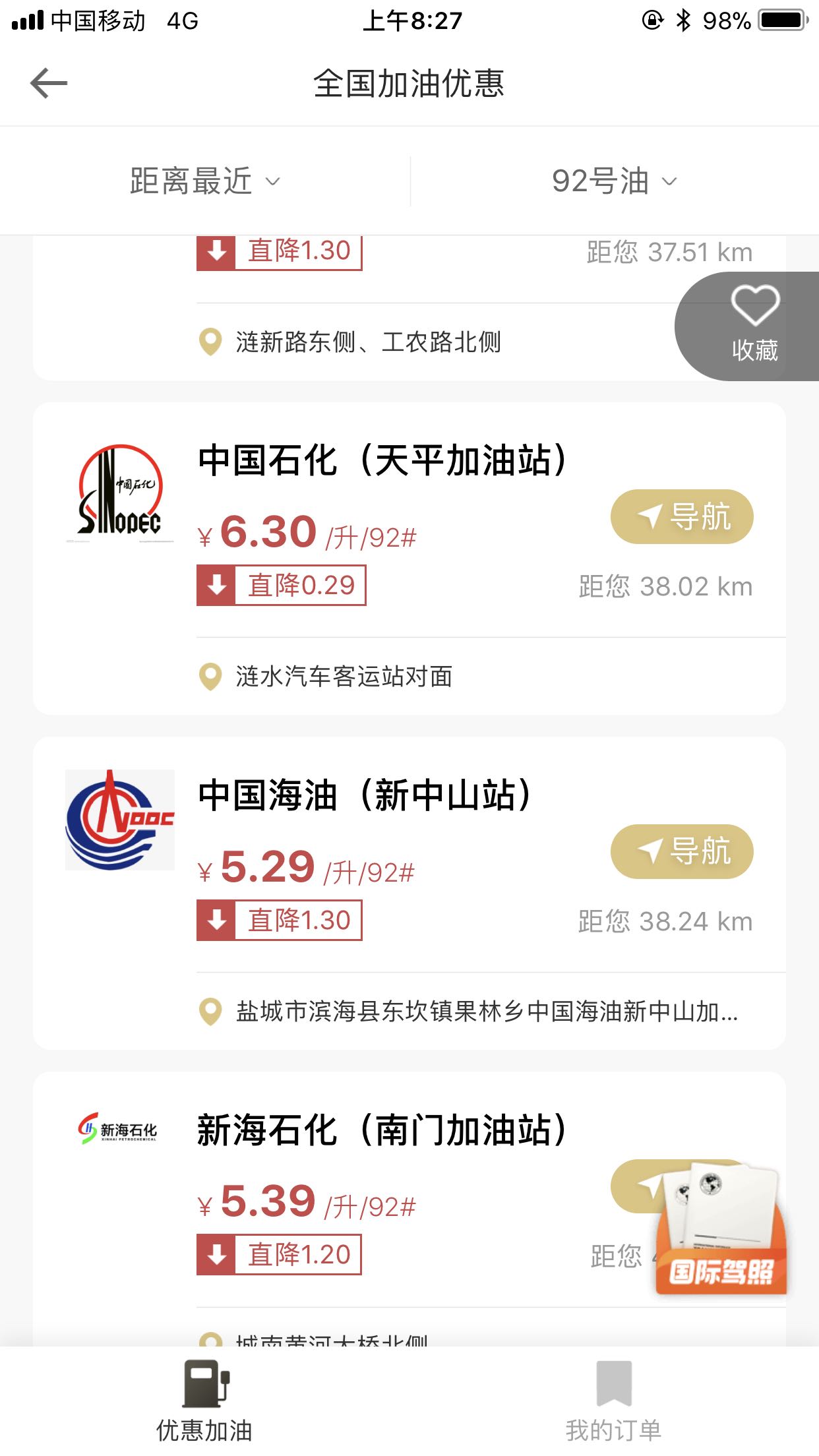
Task: Start 导航 to 中国海油 新中山站
Action: pos(682,851)
